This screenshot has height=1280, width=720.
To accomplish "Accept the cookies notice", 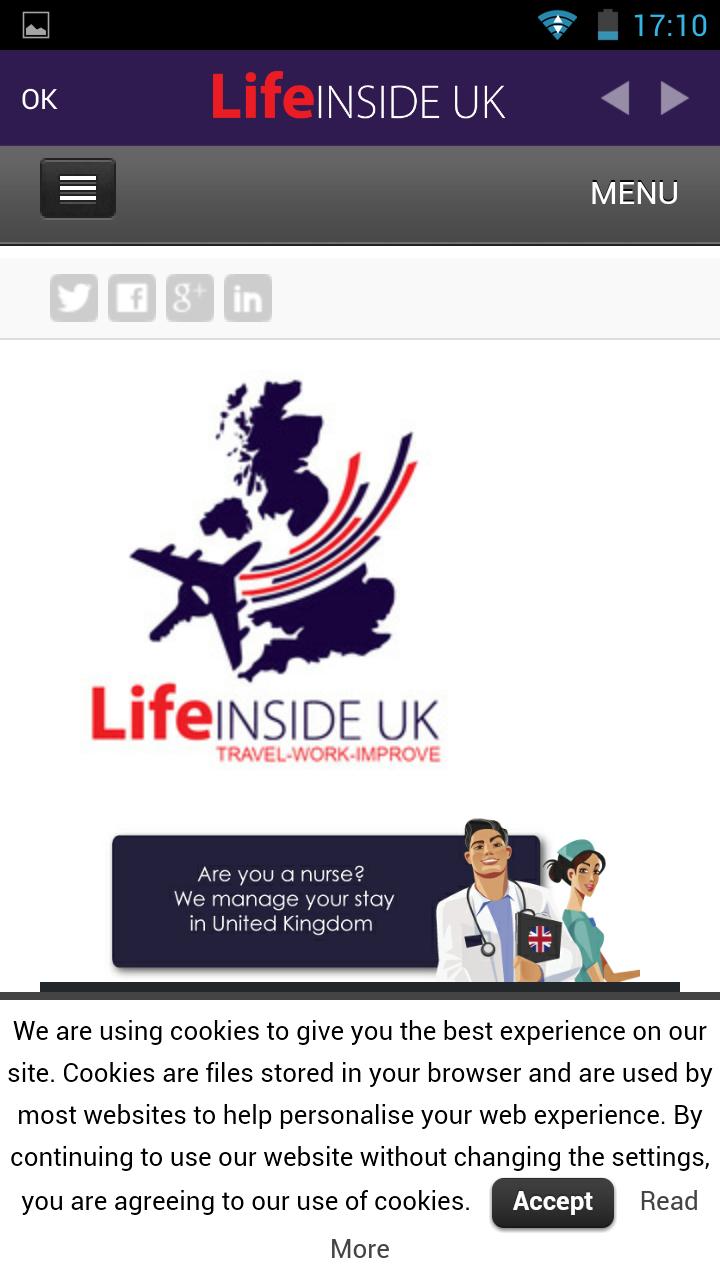I will click(552, 1202).
